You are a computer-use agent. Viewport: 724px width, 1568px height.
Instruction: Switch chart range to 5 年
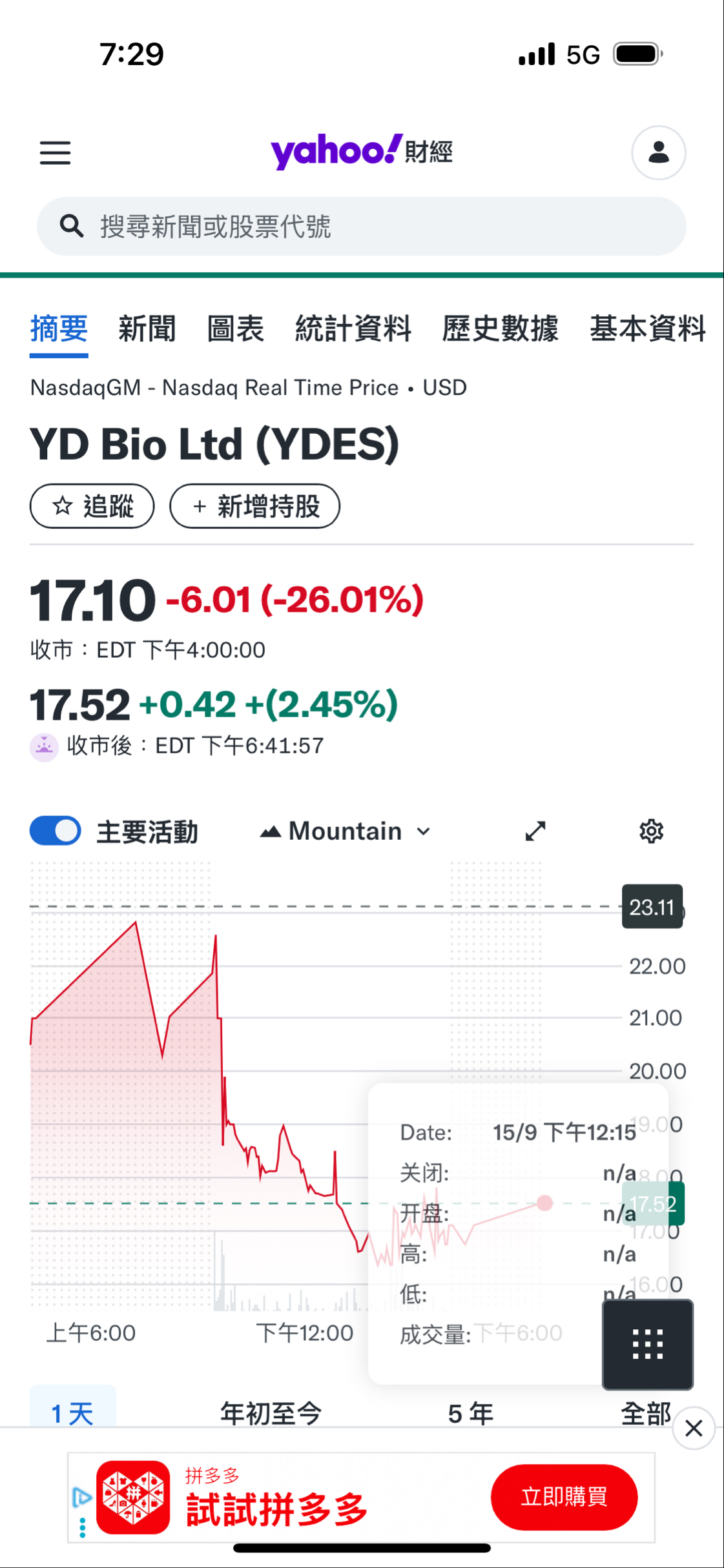pos(470,1413)
